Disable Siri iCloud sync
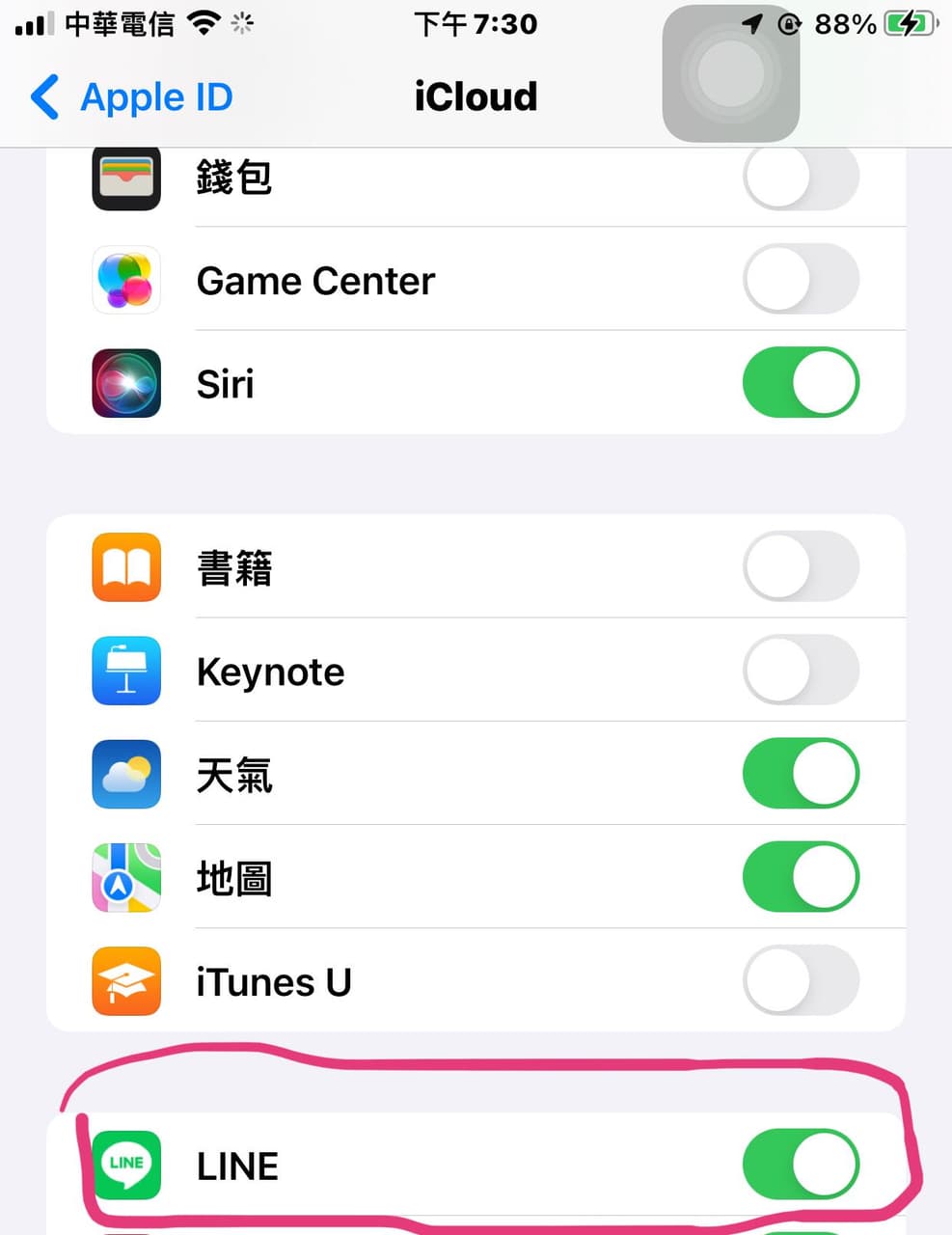The height and width of the screenshot is (1235, 952). [x=801, y=383]
